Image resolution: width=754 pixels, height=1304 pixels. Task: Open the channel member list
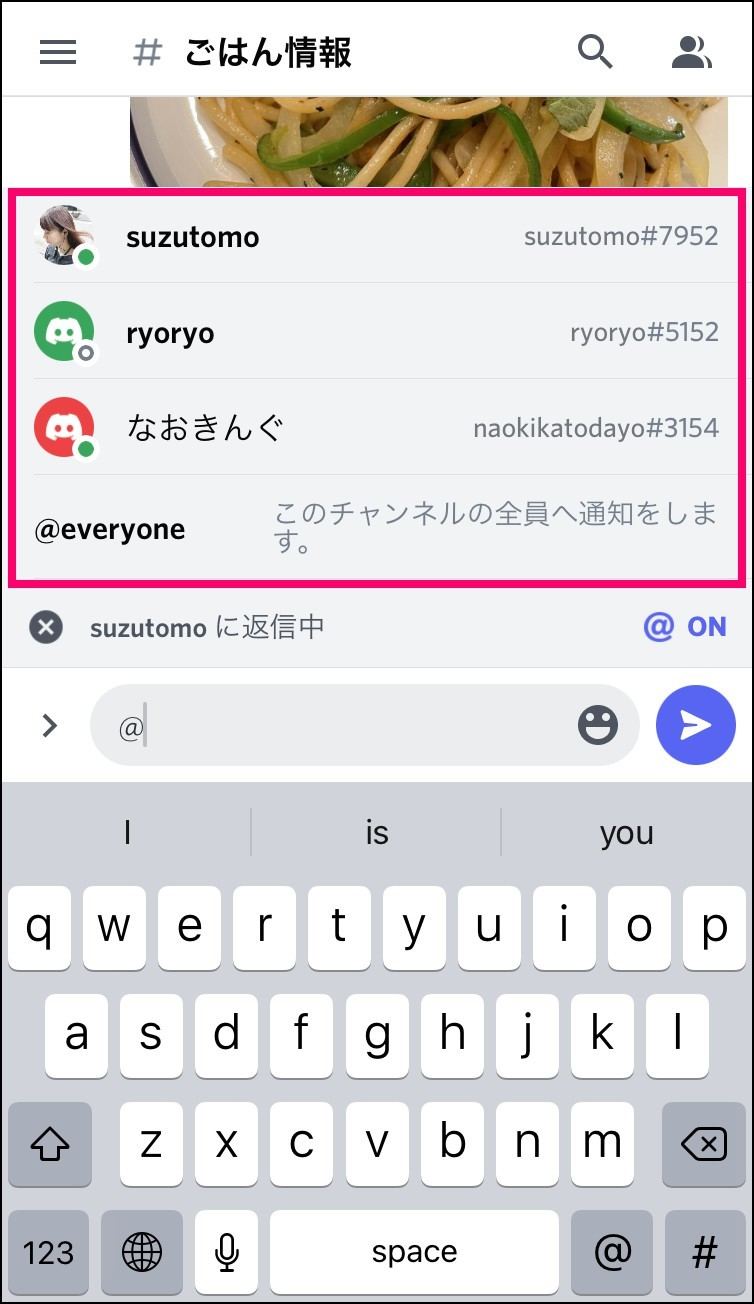coord(691,52)
